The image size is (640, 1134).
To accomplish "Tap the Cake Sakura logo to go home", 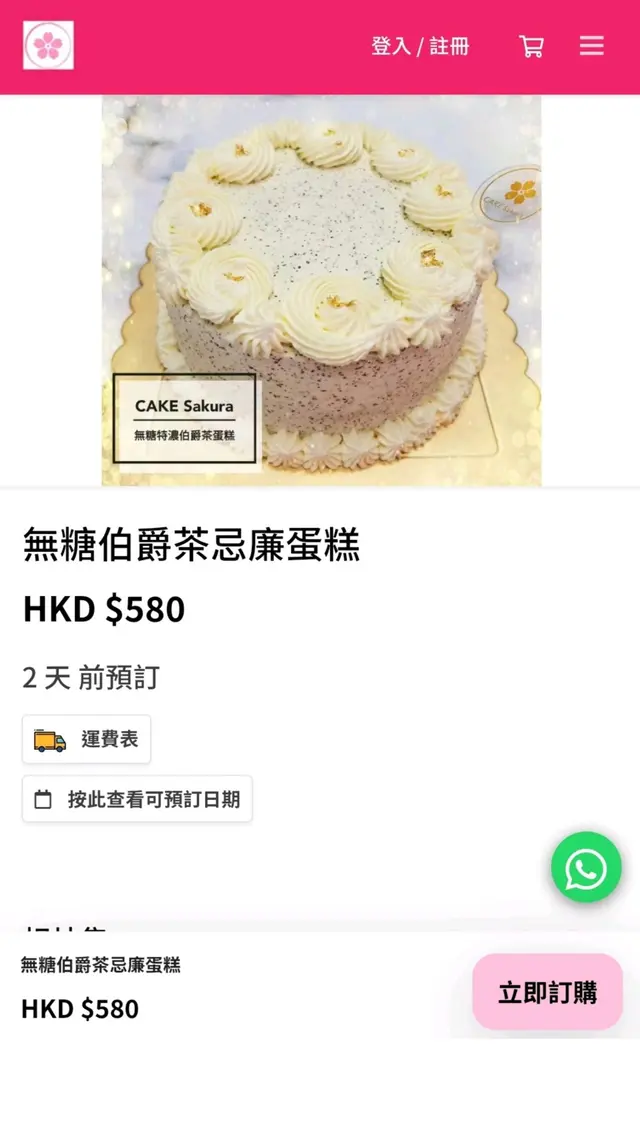I will coord(48,46).
